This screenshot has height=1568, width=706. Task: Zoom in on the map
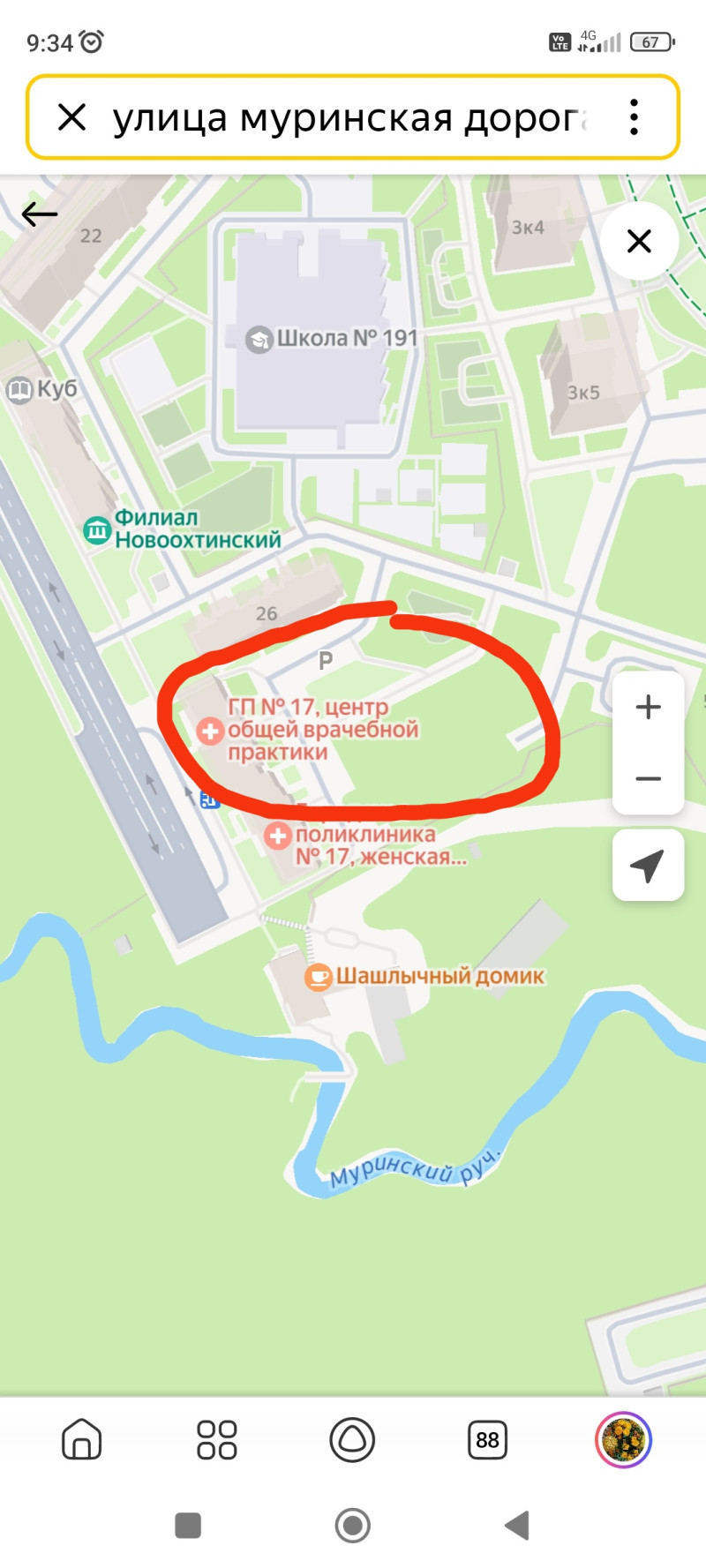[x=648, y=707]
